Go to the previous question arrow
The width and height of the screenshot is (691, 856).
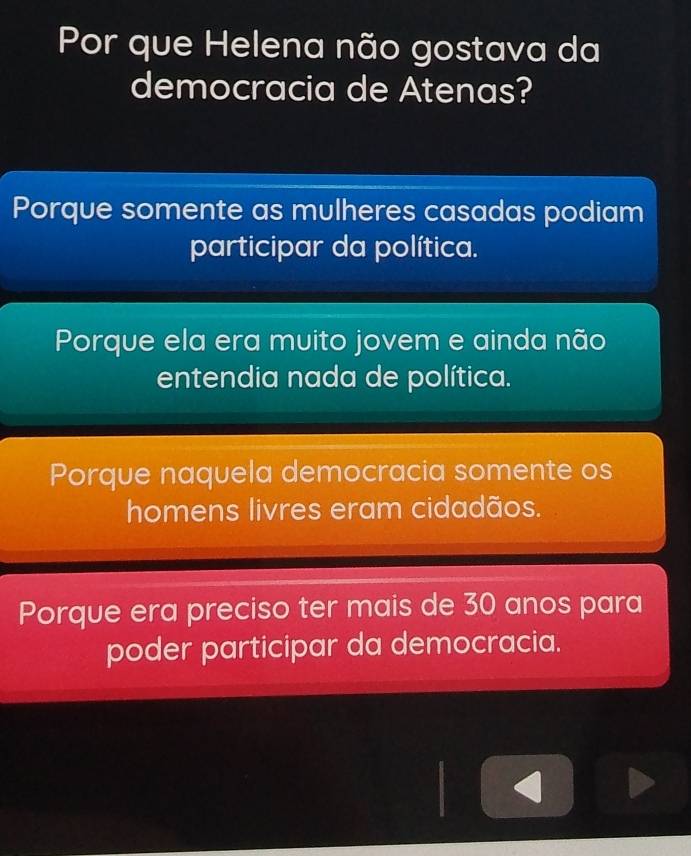527,784
